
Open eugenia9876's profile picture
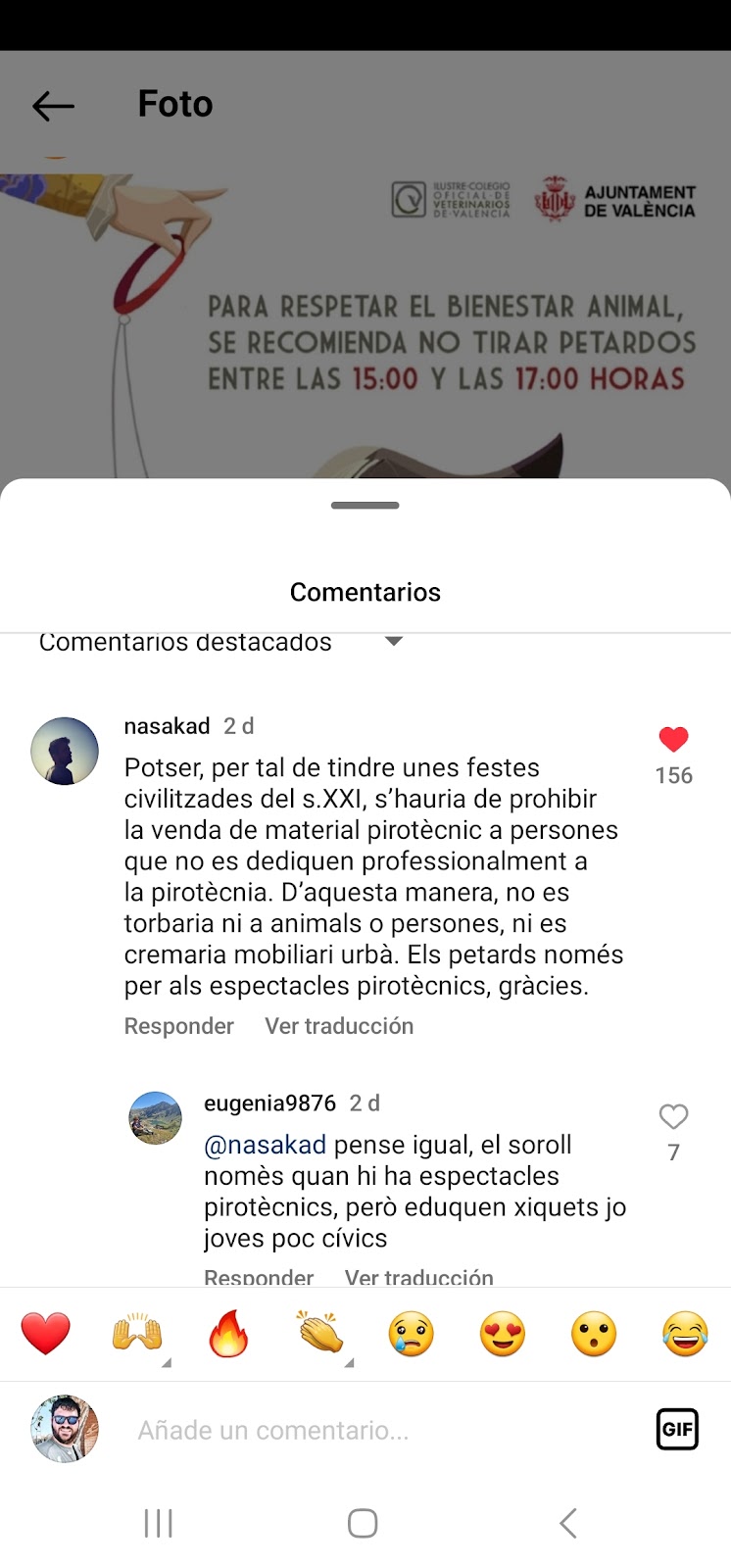click(x=156, y=1118)
